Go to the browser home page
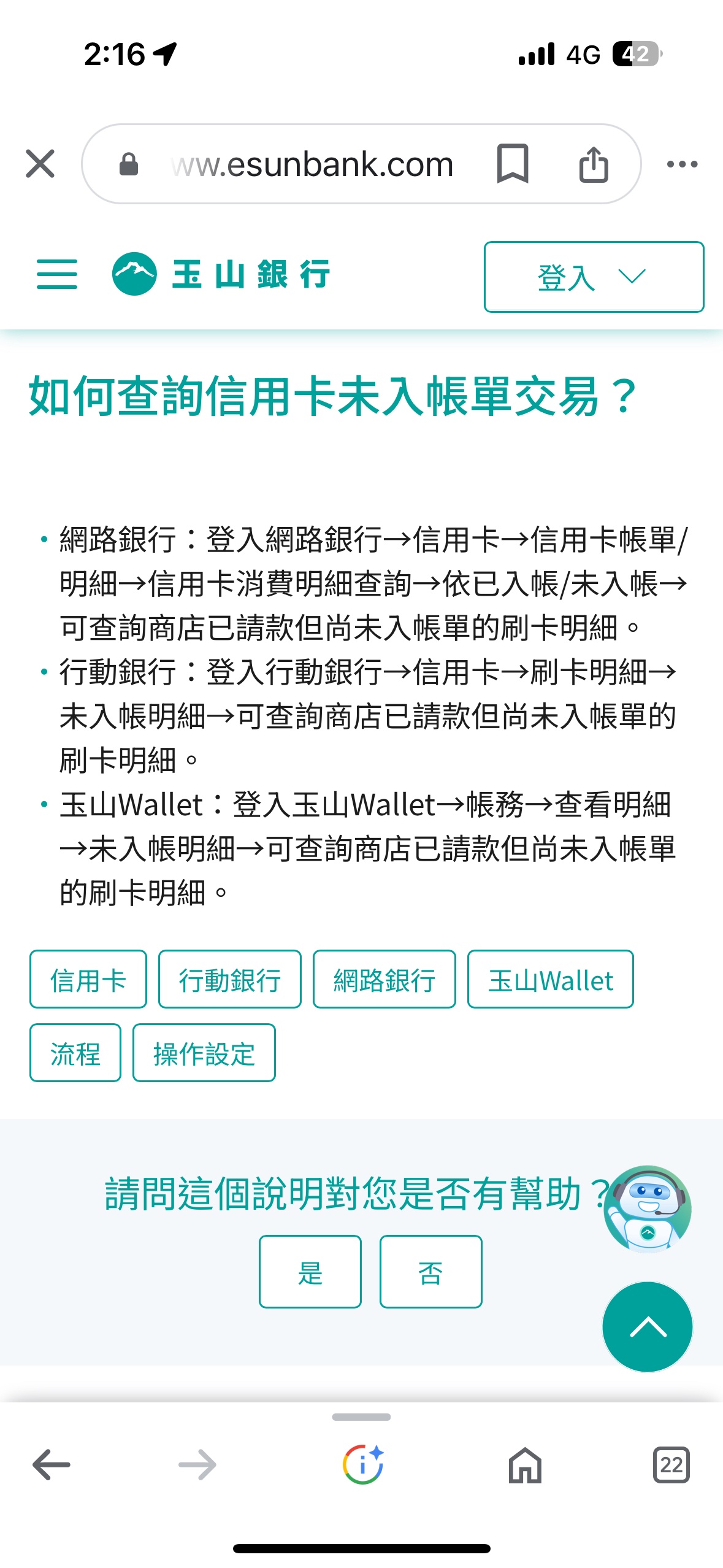 pyautogui.click(x=525, y=1465)
